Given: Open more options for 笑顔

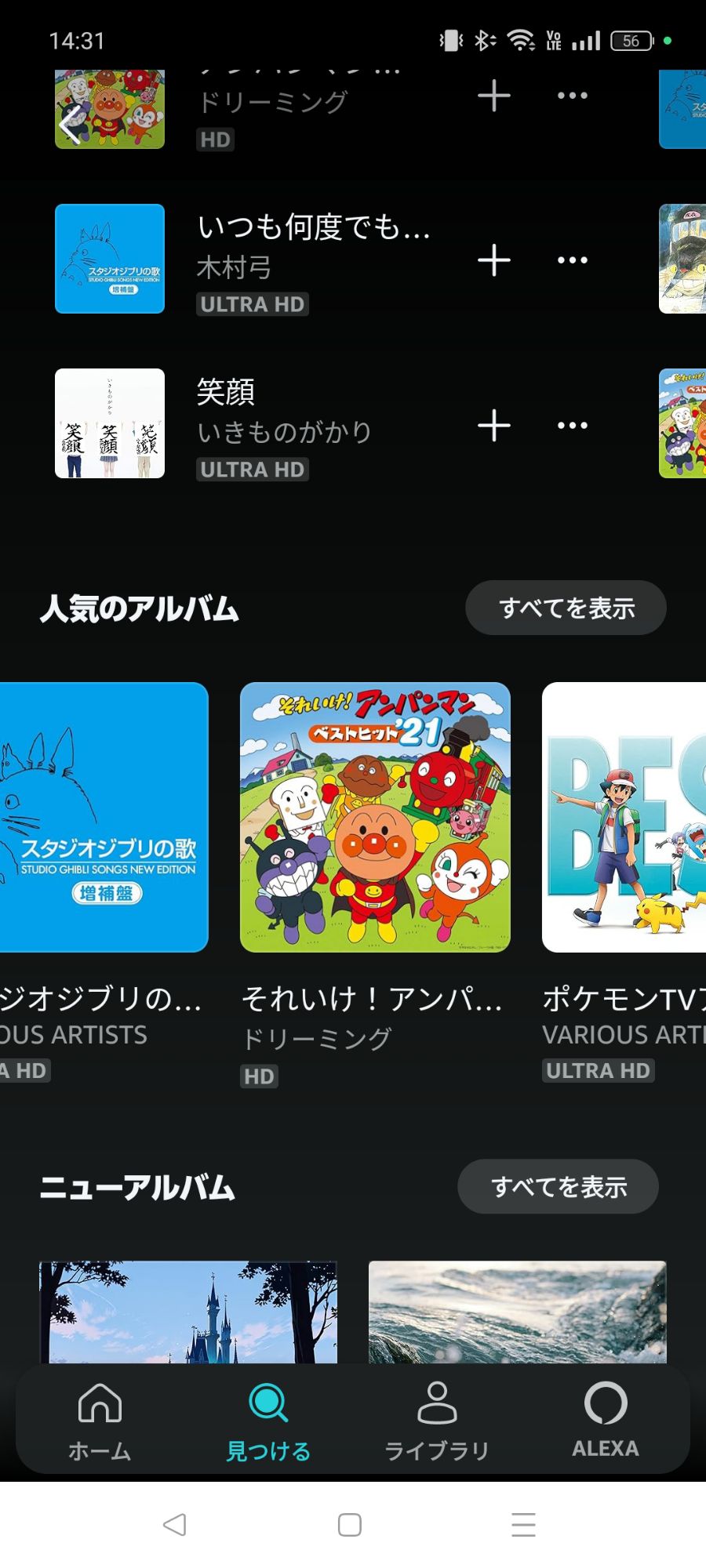Looking at the screenshot, I should (573, 426).
